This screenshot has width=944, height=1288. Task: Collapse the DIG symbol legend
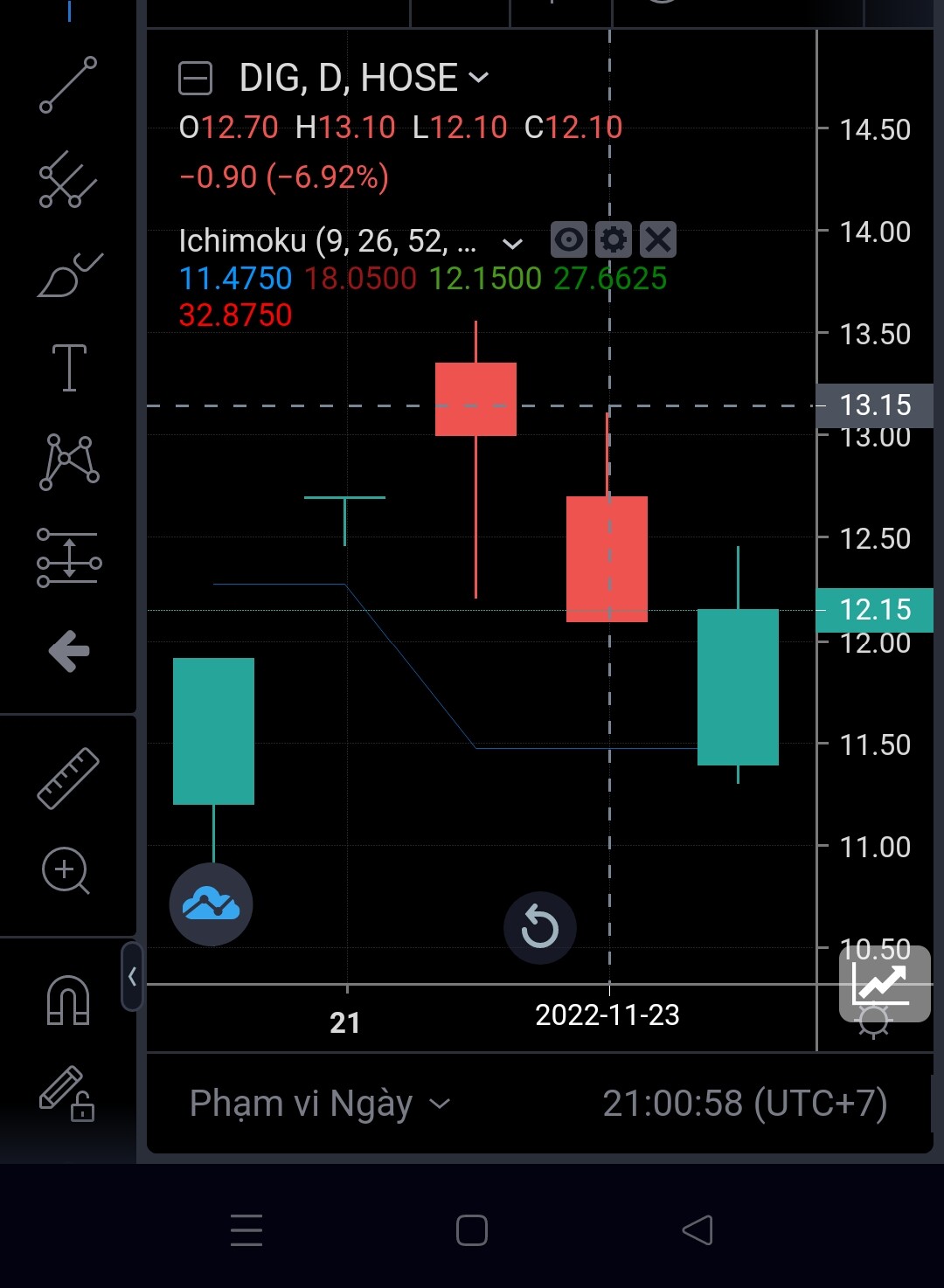coord(195,79)
